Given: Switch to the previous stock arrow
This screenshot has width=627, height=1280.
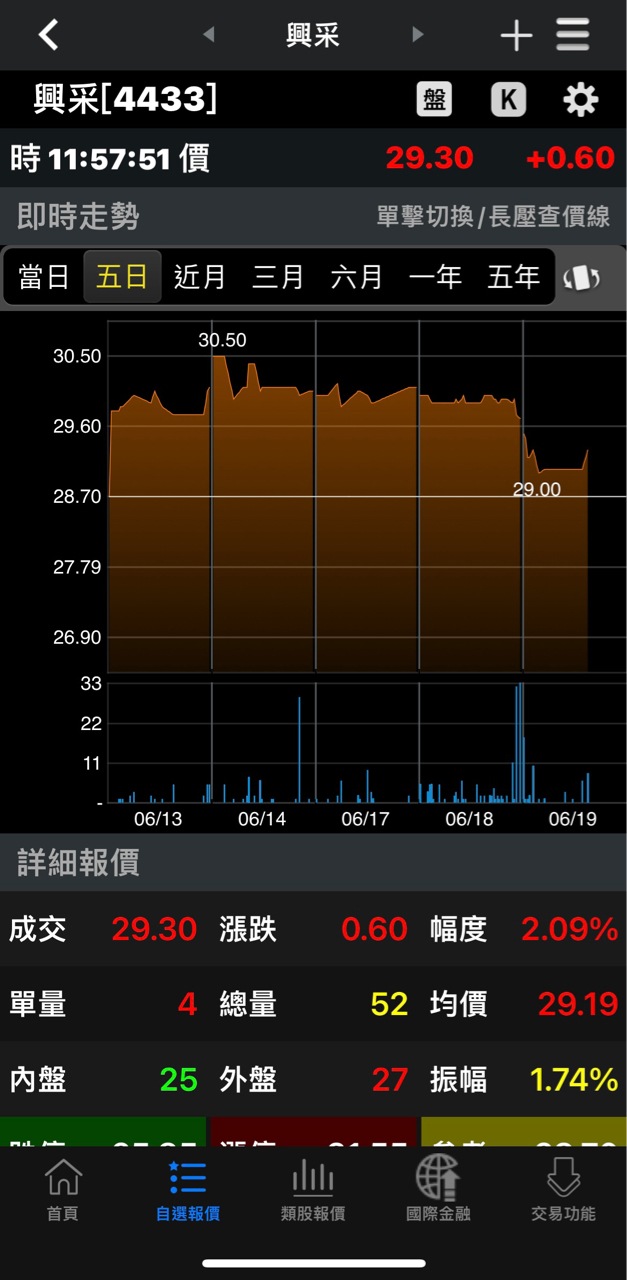Looking at the screenshot, I should point(208,35).
